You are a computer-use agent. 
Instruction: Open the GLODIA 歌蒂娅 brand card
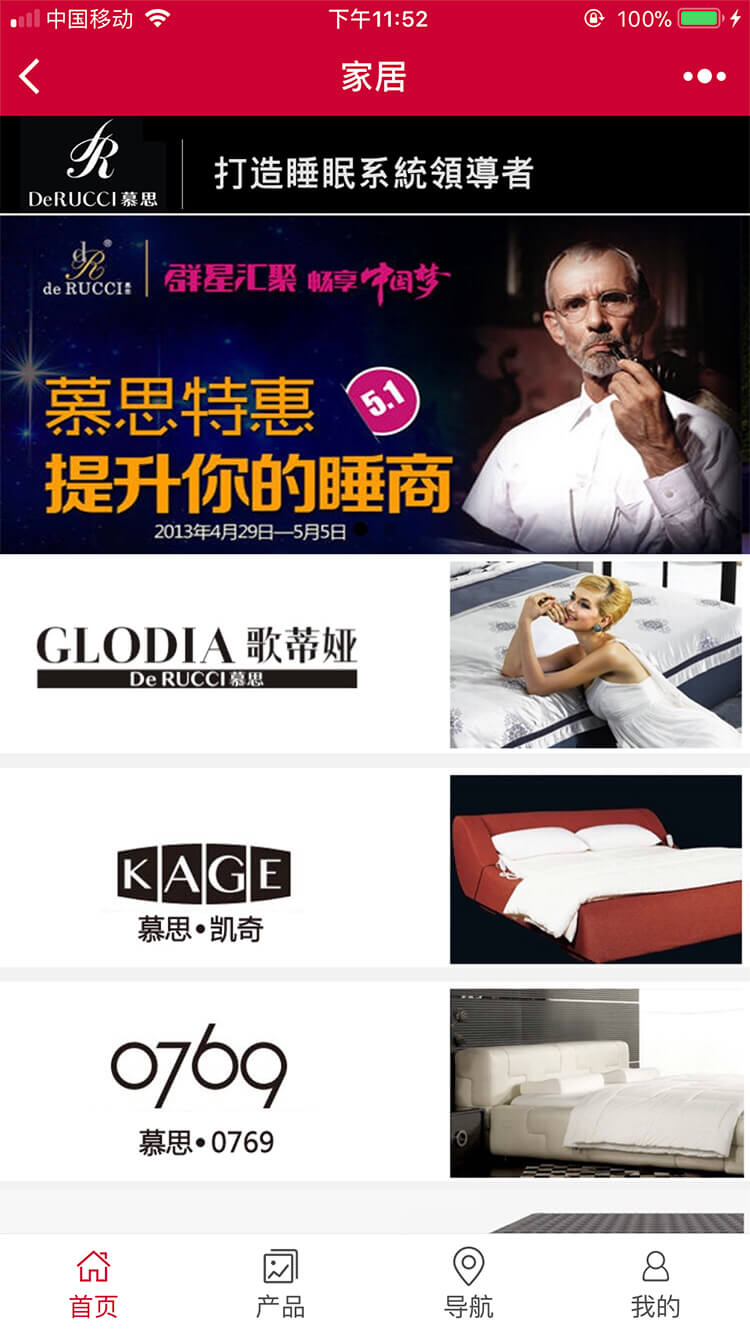pyautogui.click(x=374, y=653)
